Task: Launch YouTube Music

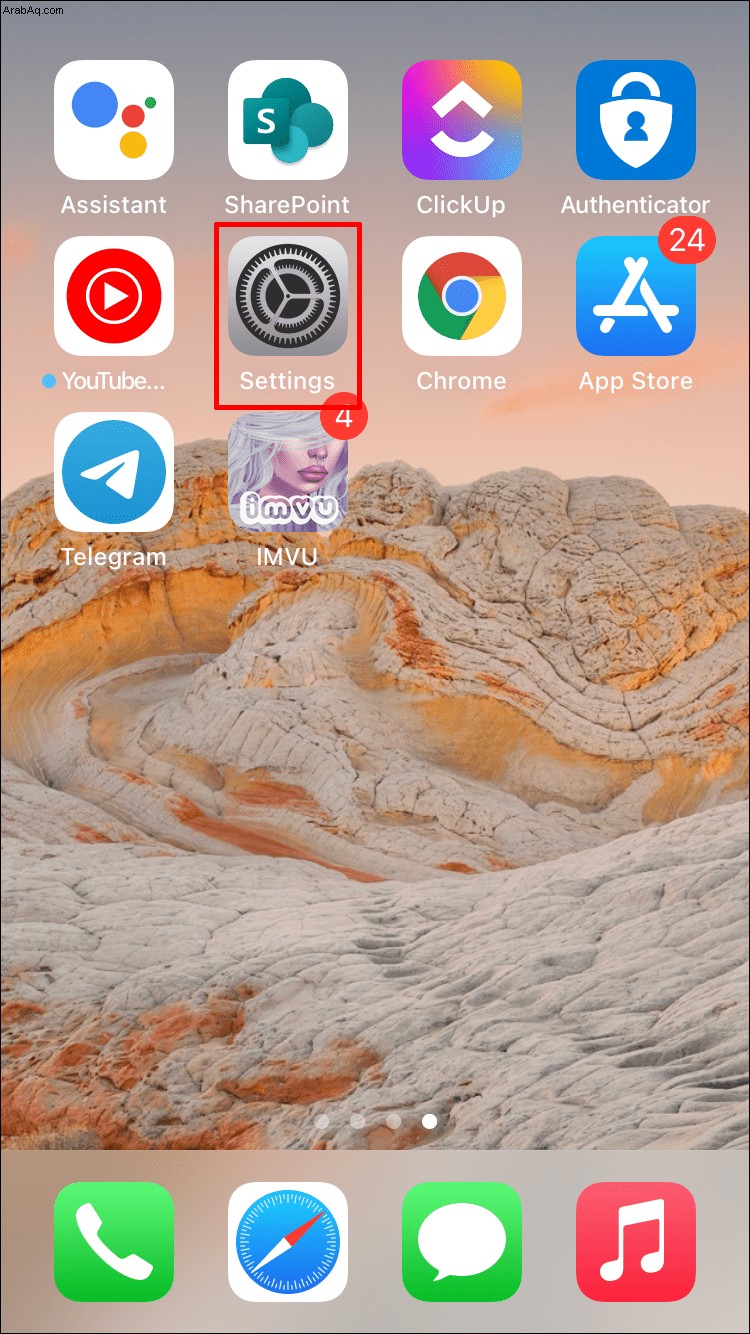Action: [114, 296]
